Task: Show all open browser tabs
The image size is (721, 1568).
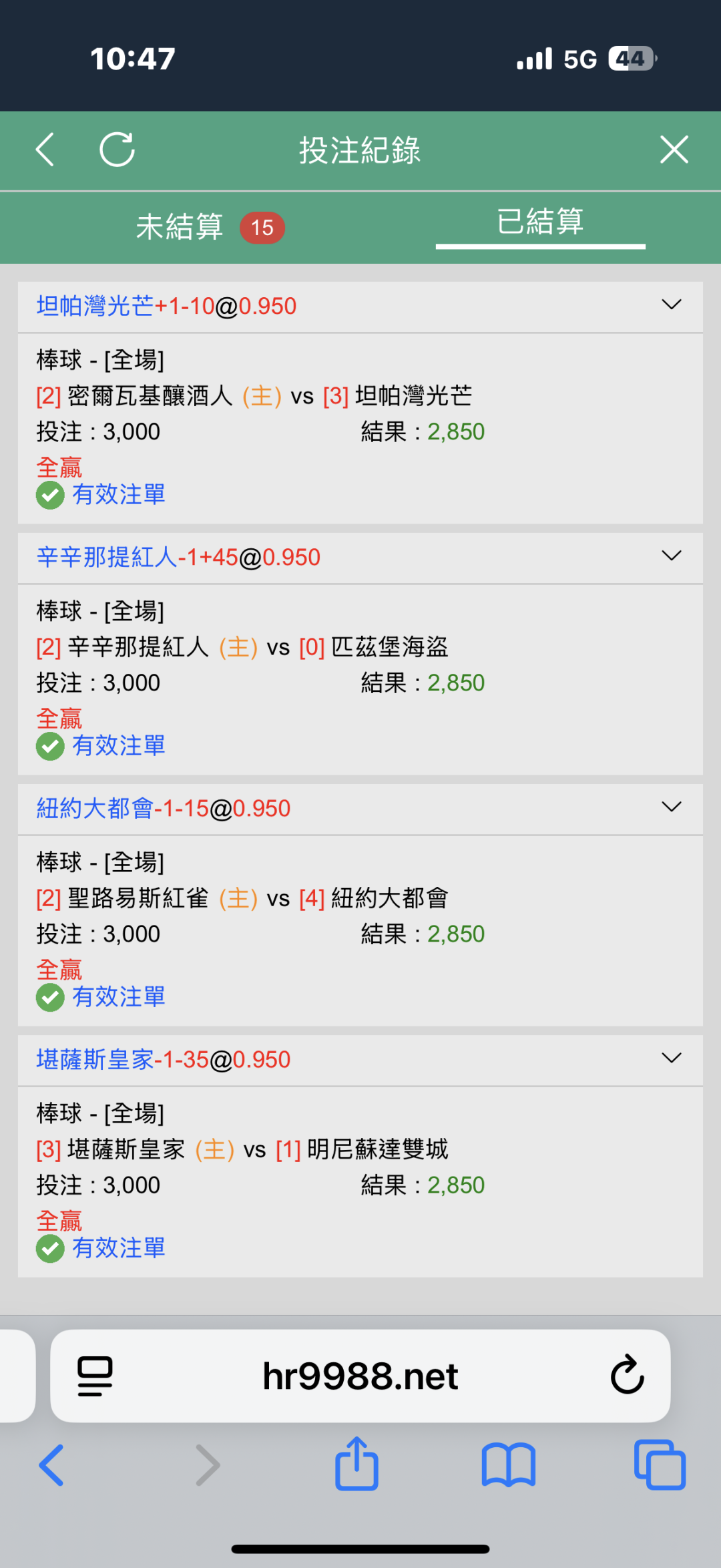Action: pos(660,1466)
